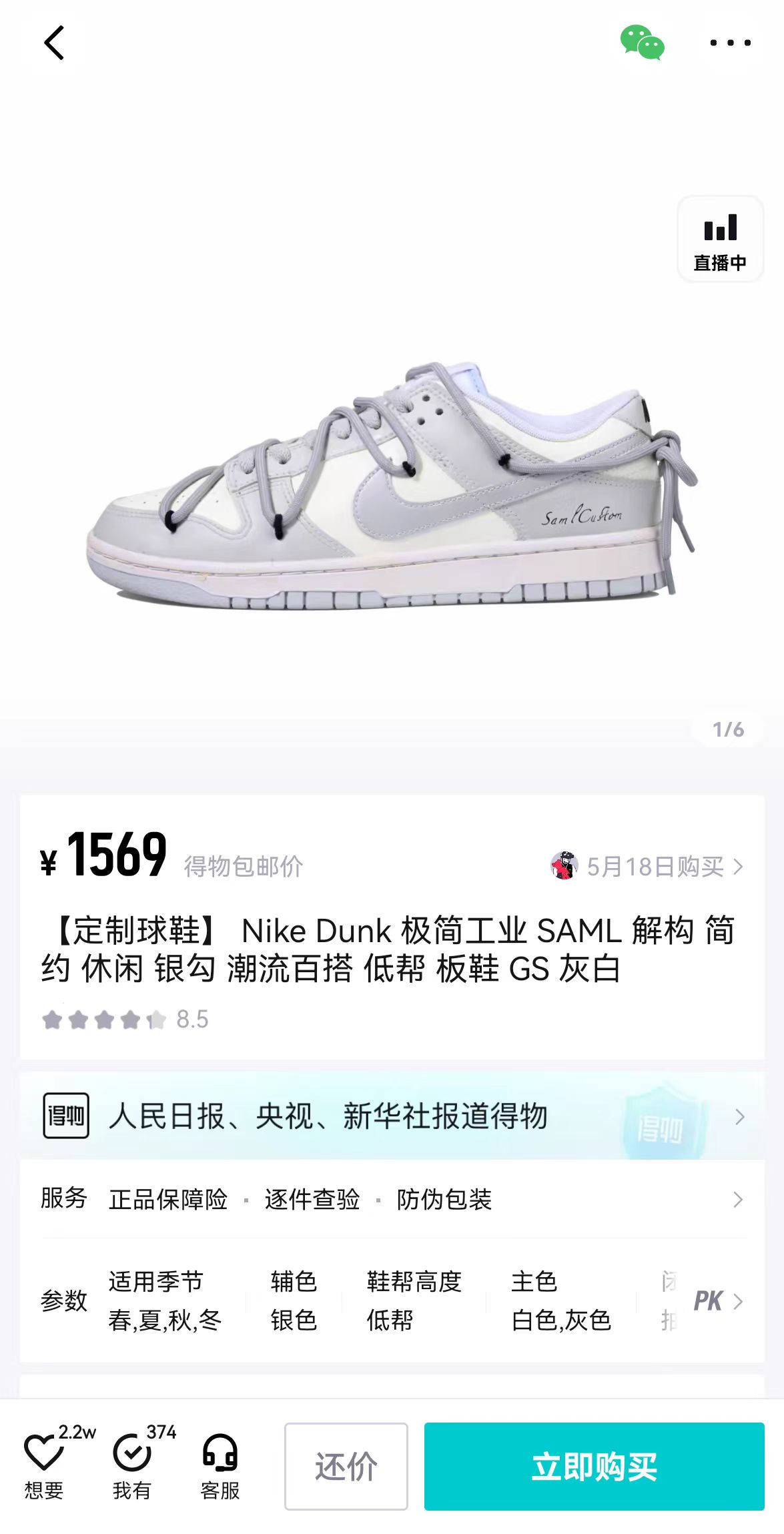The height and width of the screenshot is (1534, 784).
Task: Share product via the WeChat icon
Action: [642, 43]
